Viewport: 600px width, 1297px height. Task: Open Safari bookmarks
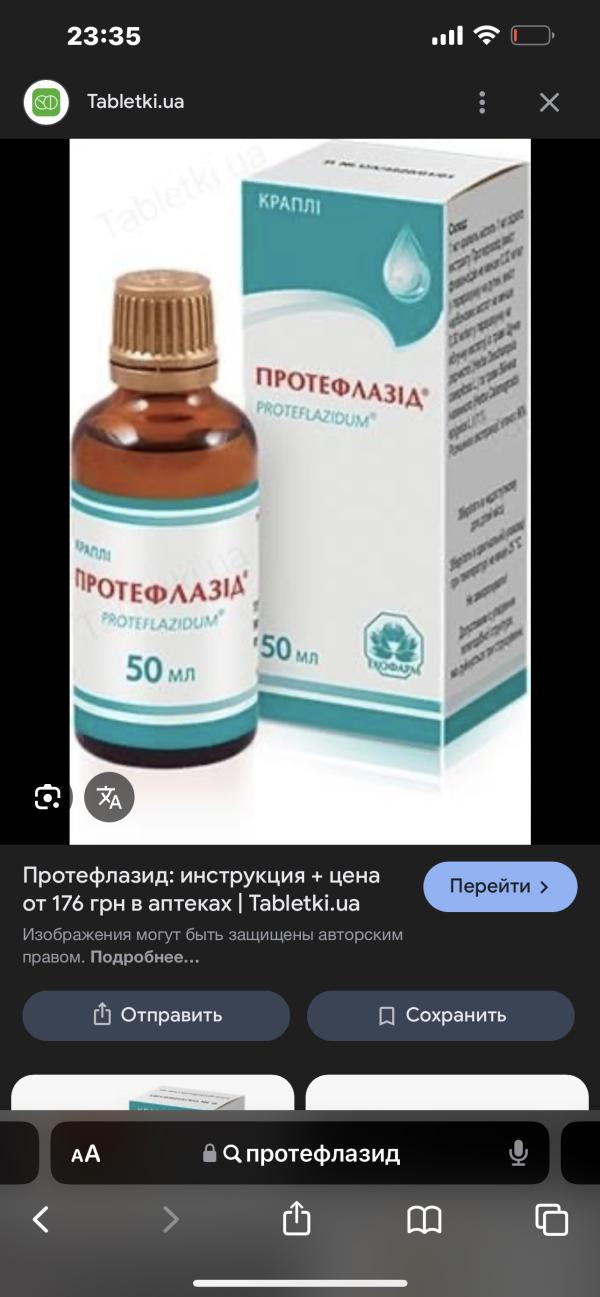pyautogui.click(x=424, y=1219)
